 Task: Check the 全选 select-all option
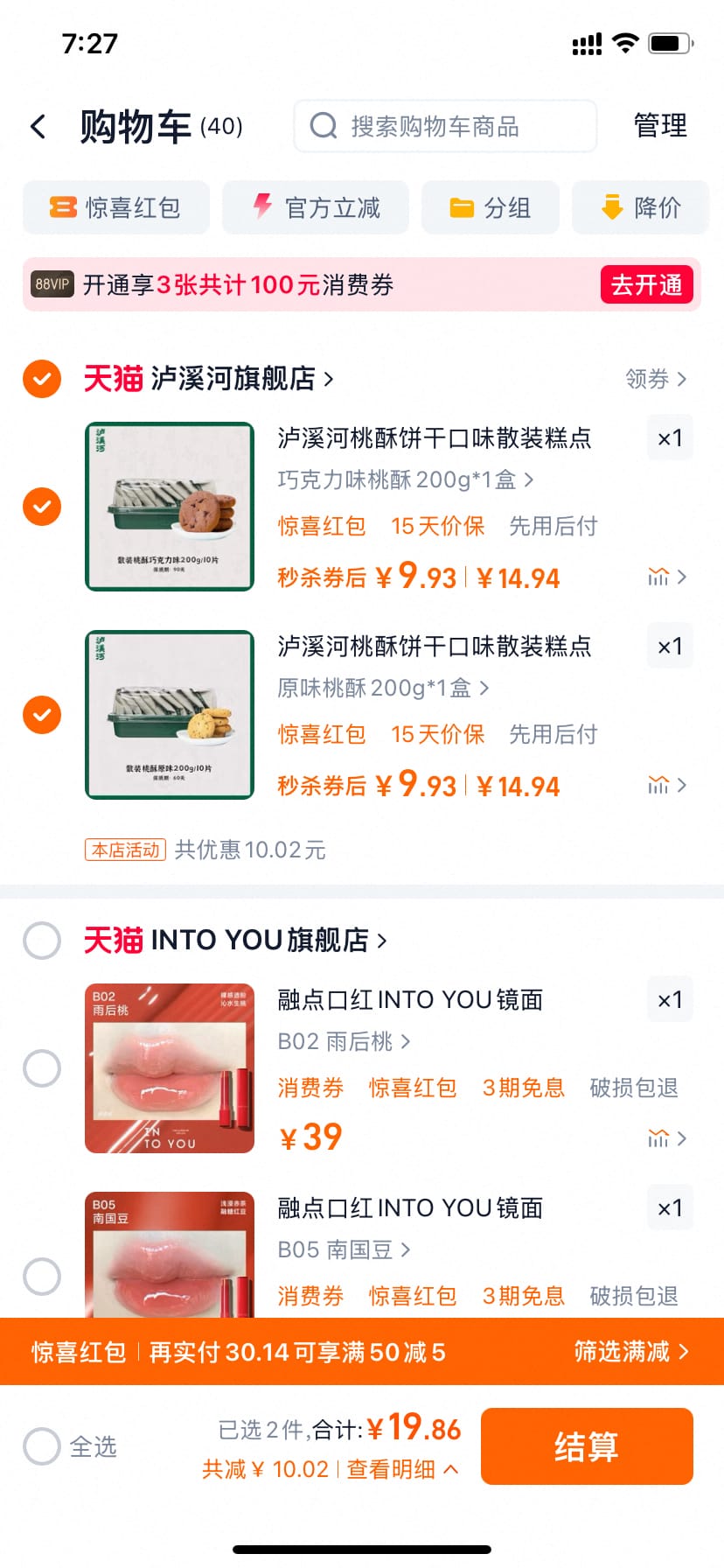[x=42, y=1446]
